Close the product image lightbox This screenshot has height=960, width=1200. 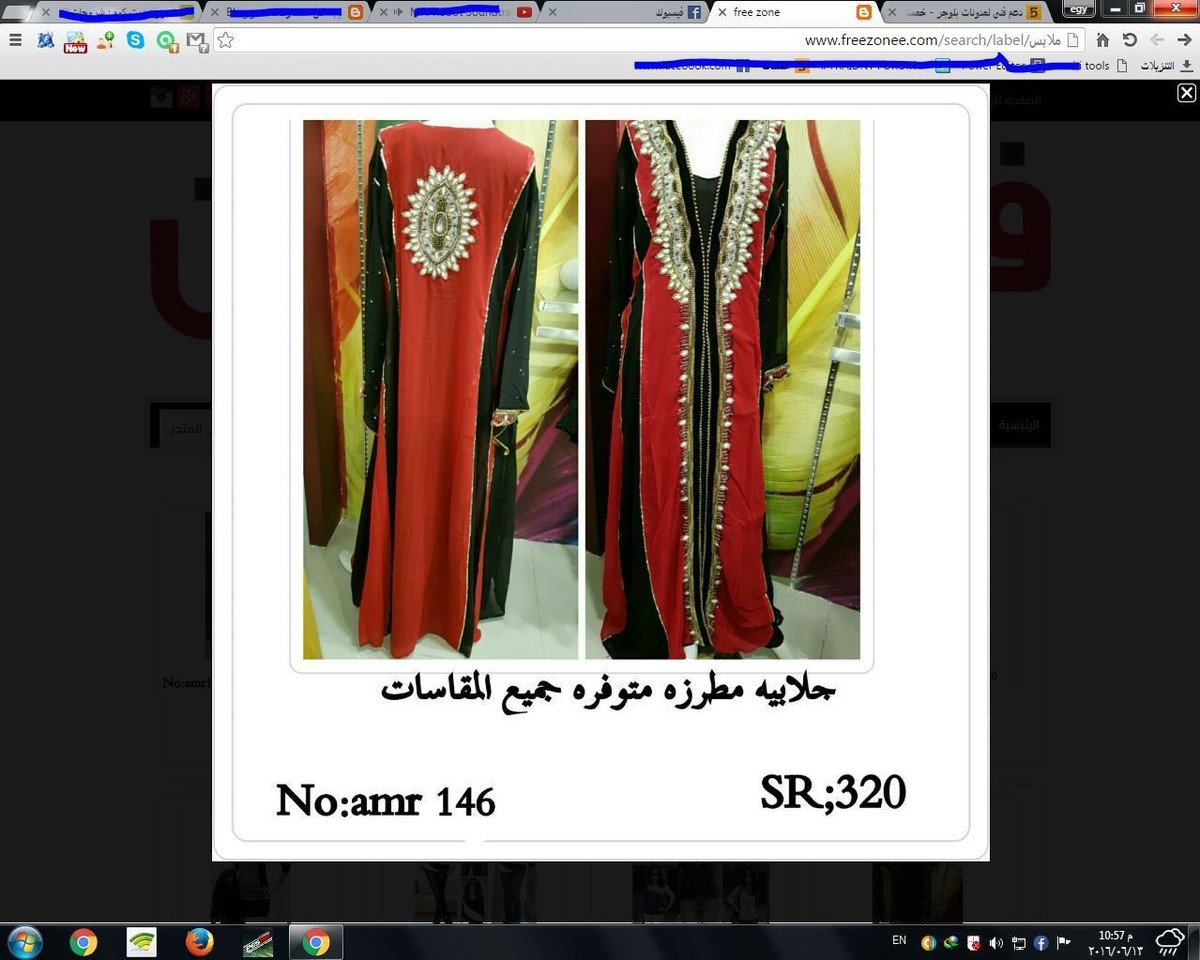click(x=1186, y=93)
